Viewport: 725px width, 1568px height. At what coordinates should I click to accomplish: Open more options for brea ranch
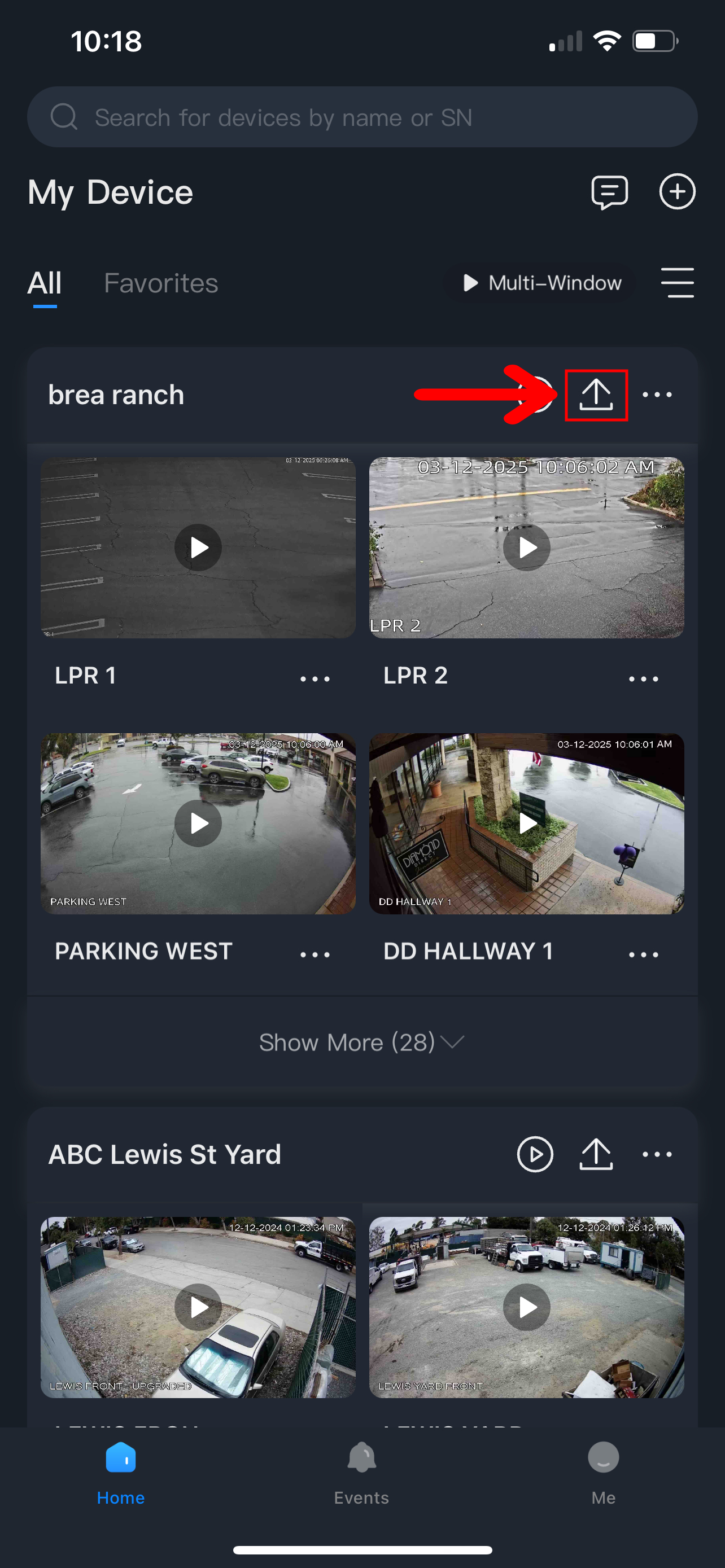[657, 395]
